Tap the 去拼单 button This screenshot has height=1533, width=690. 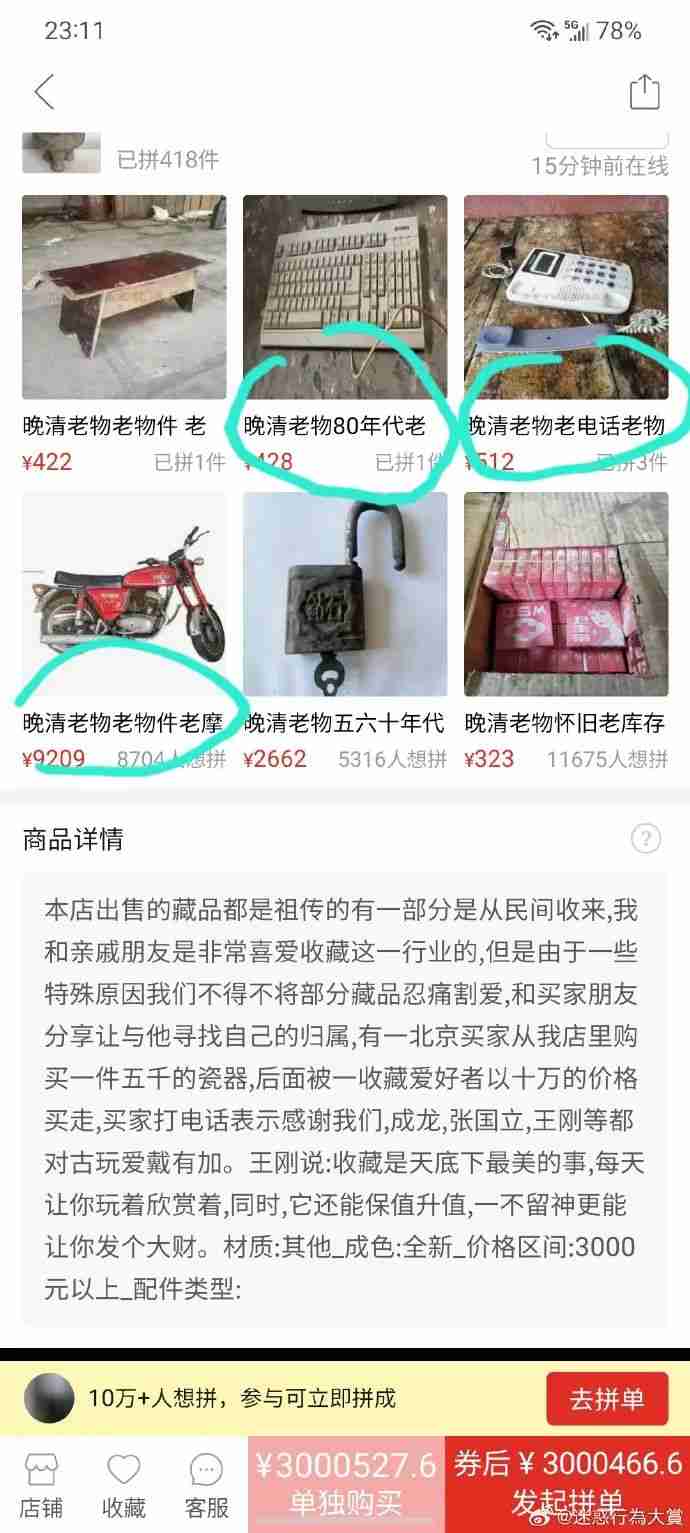[607, 1398]
